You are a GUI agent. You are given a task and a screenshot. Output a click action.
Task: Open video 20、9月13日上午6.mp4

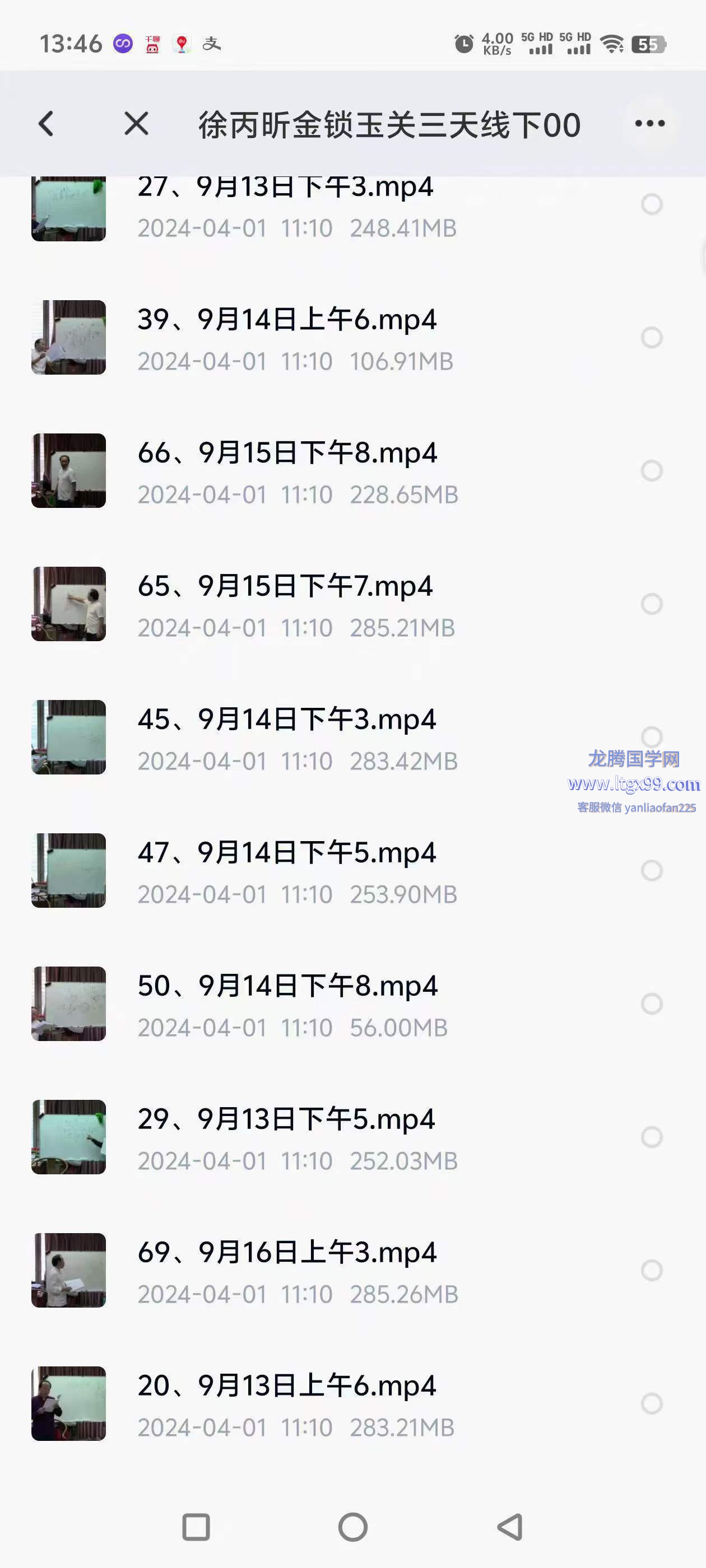pos(286,1386)
